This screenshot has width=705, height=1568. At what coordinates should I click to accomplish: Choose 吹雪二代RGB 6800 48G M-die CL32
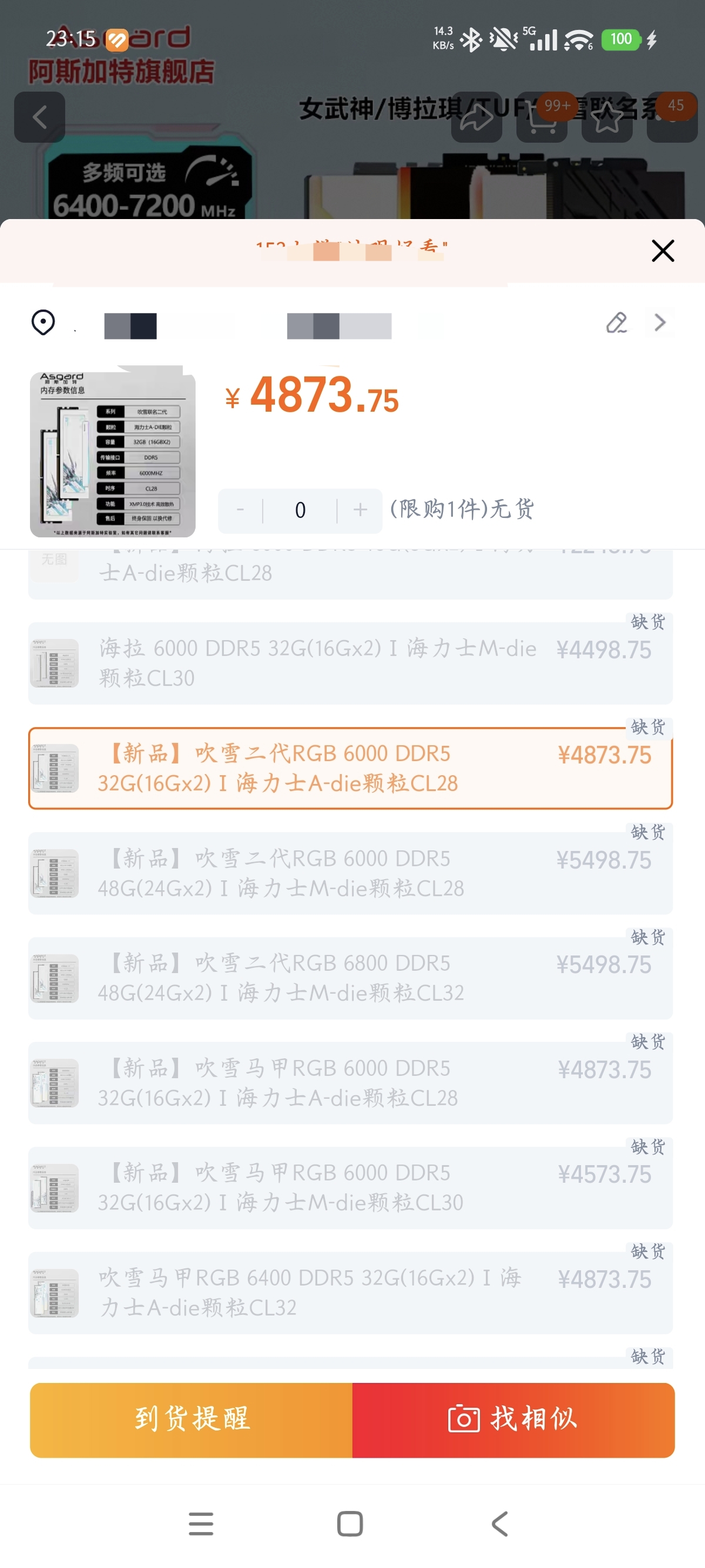click(x=350, y=978)
